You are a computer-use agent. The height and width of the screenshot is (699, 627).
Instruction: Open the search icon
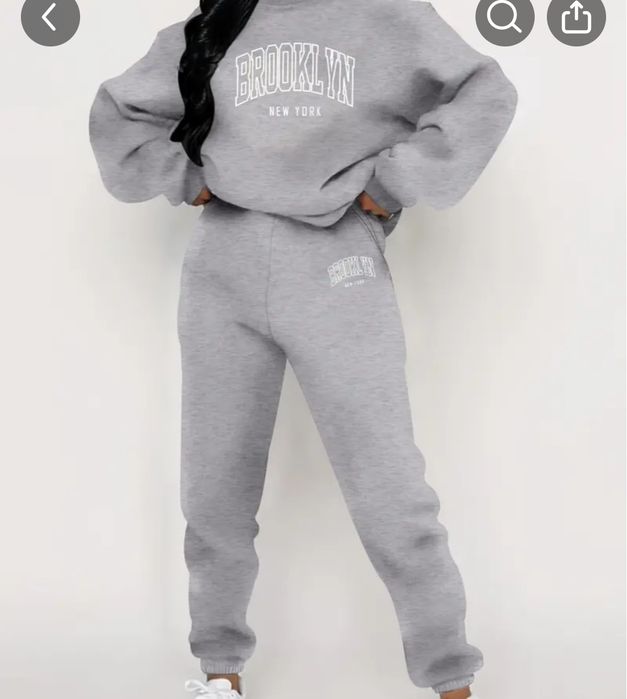504,17
